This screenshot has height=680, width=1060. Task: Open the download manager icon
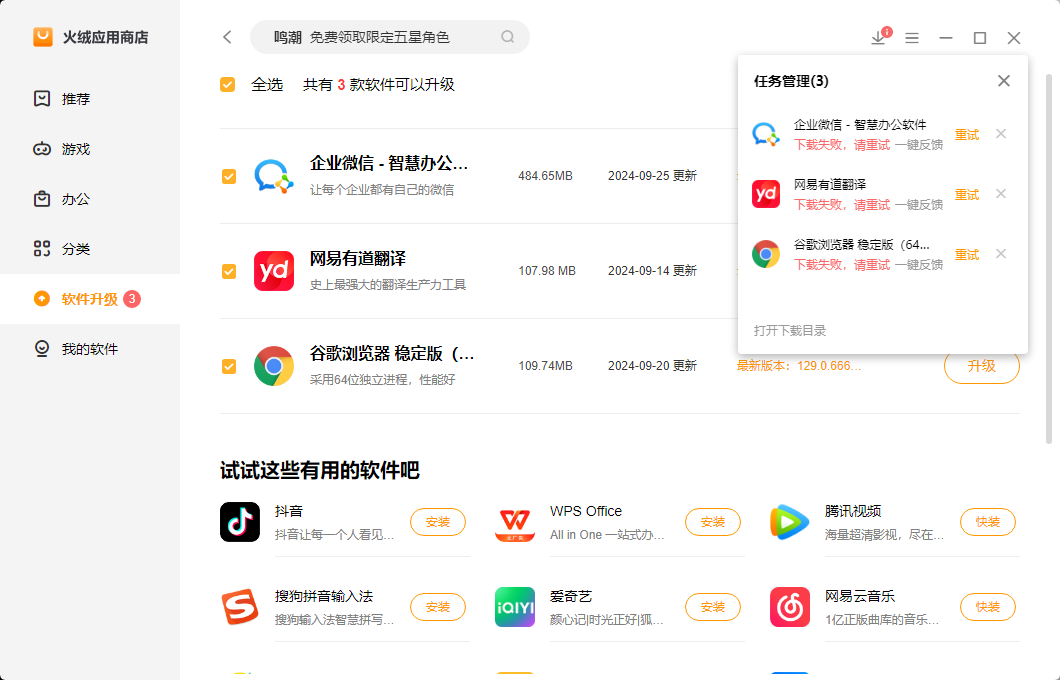coord(879,38)
